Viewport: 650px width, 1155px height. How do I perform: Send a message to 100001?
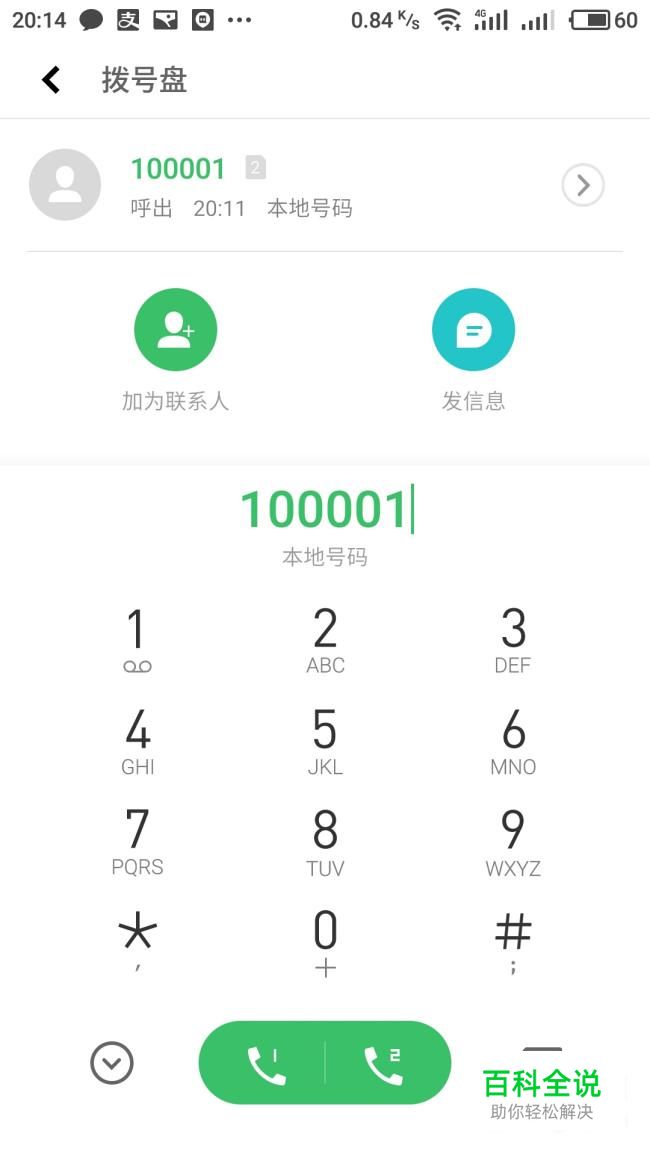[x=473, y=330]
